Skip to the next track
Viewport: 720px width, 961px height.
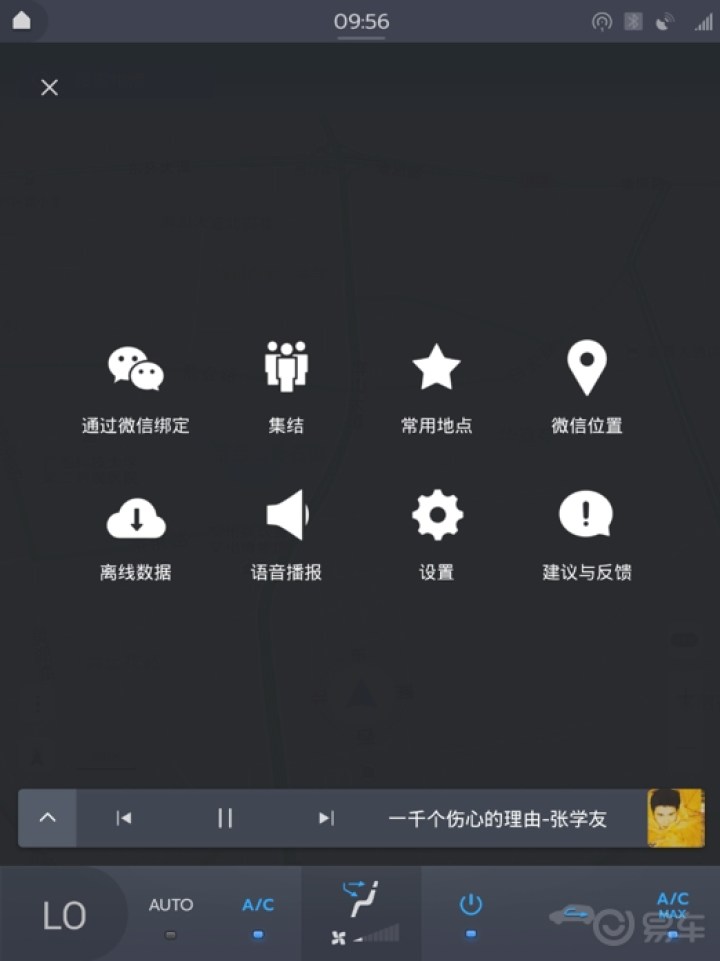click(326, 818)
